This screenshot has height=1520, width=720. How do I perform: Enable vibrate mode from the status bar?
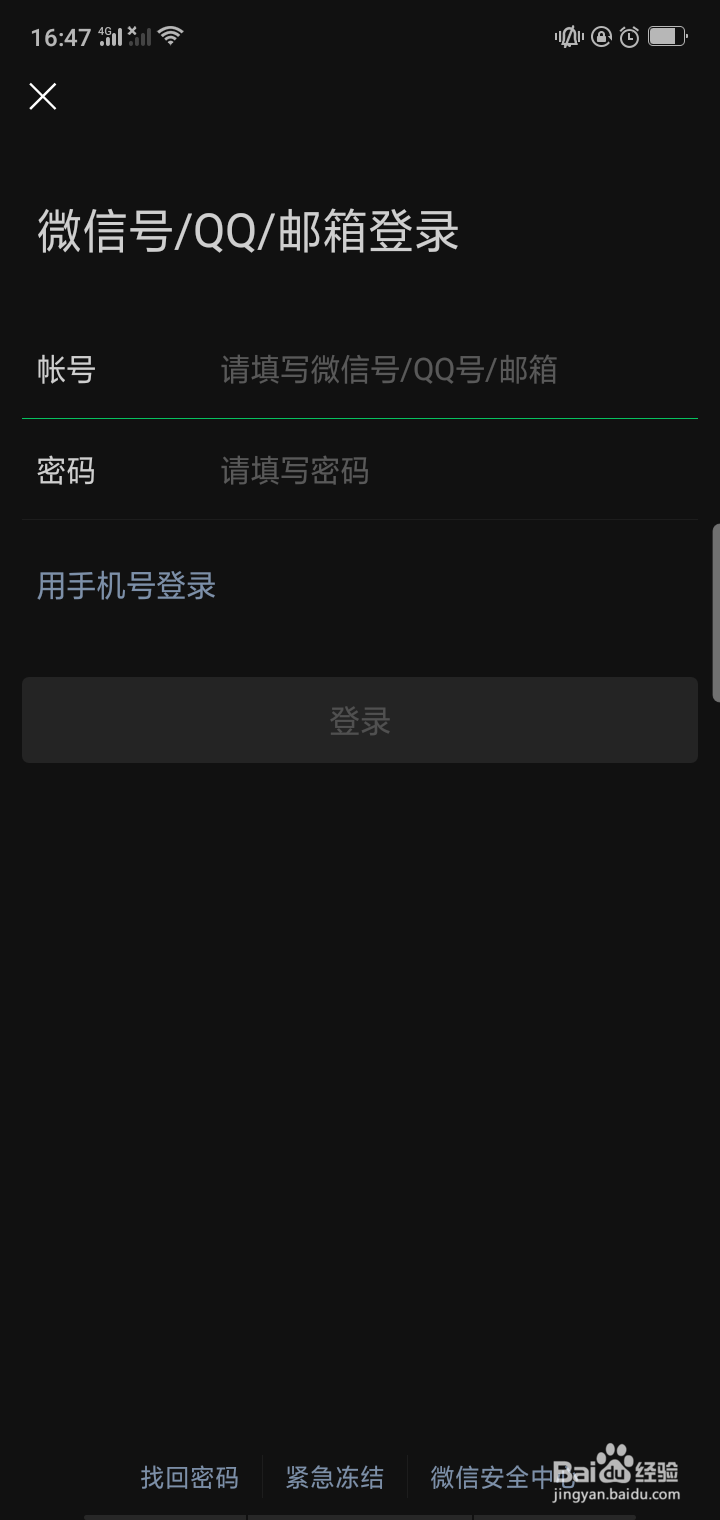tap(568, 36)
